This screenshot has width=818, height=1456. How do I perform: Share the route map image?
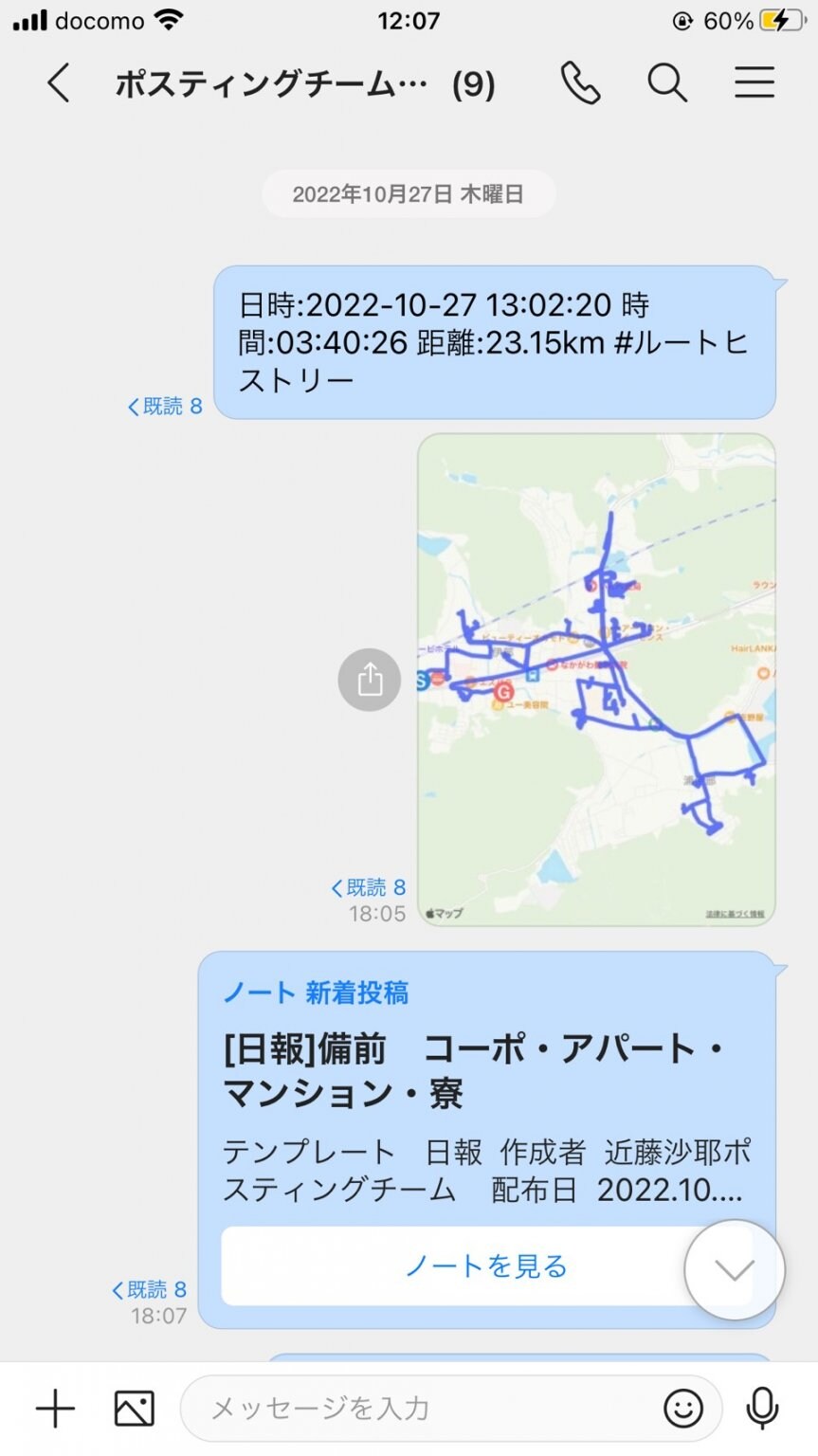370,680
